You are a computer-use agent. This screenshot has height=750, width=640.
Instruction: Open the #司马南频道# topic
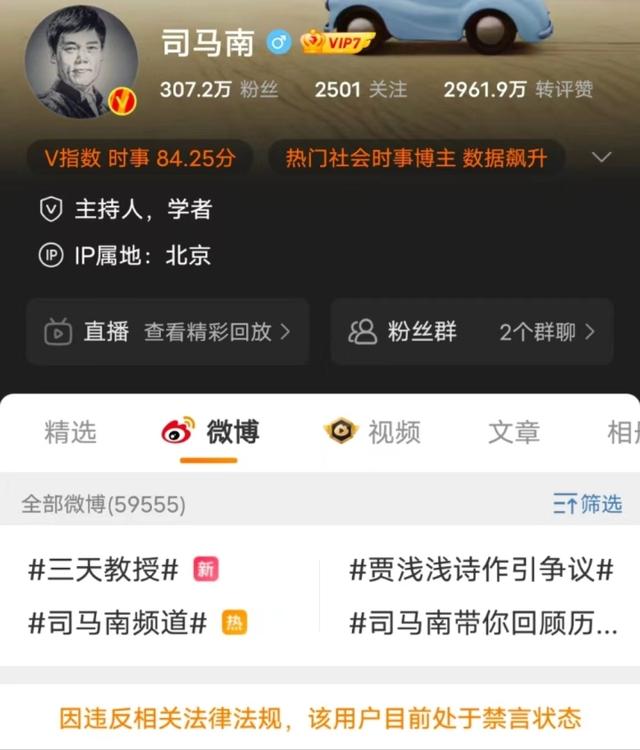[118, 624]
